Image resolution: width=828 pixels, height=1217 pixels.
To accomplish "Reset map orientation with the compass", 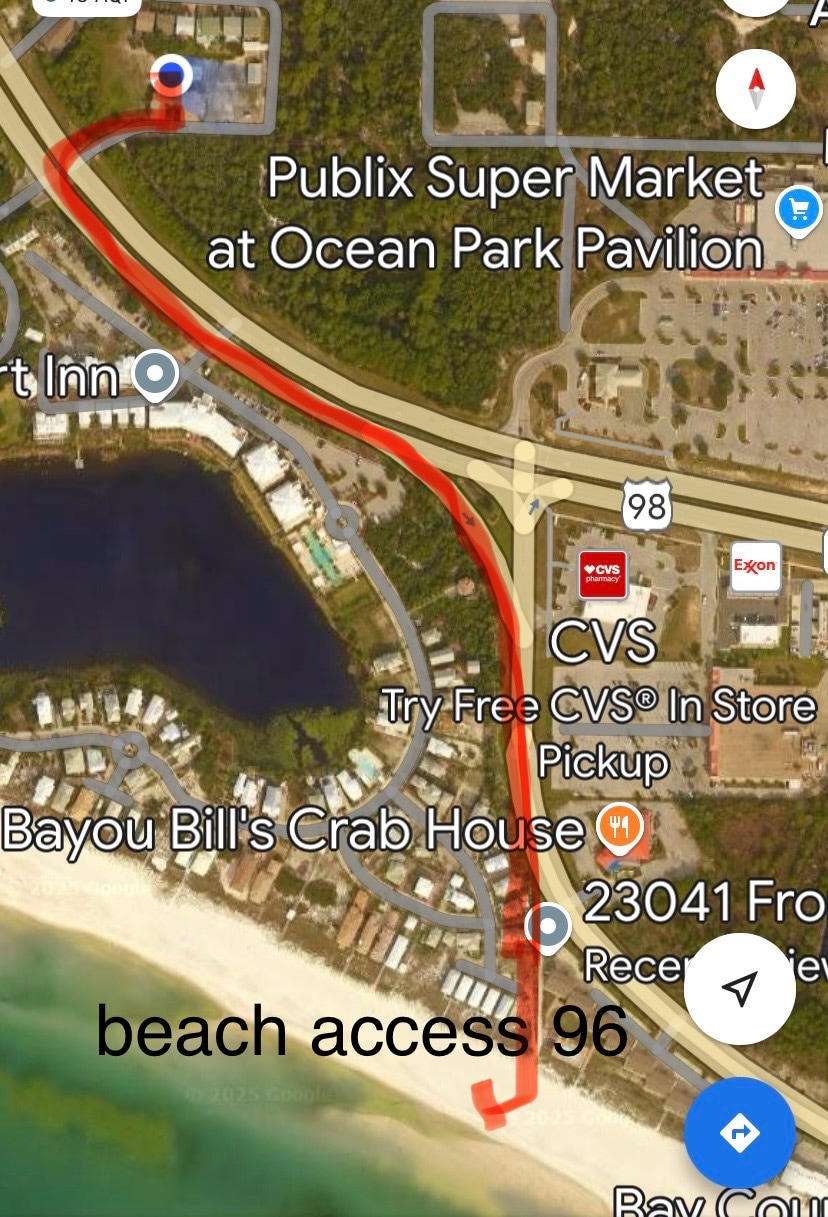I will 755,89.
